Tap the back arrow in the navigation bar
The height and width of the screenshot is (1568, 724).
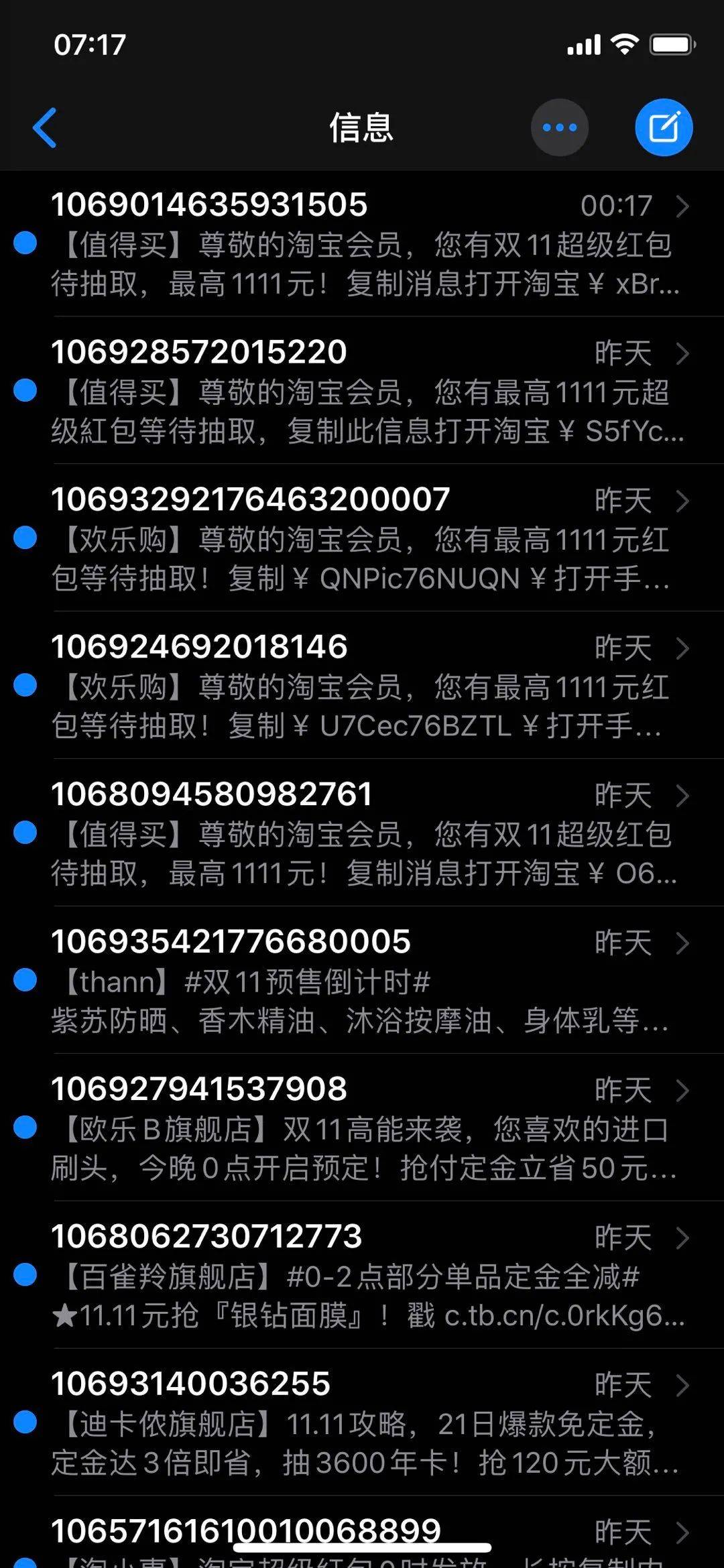click(x=44, y=127)
